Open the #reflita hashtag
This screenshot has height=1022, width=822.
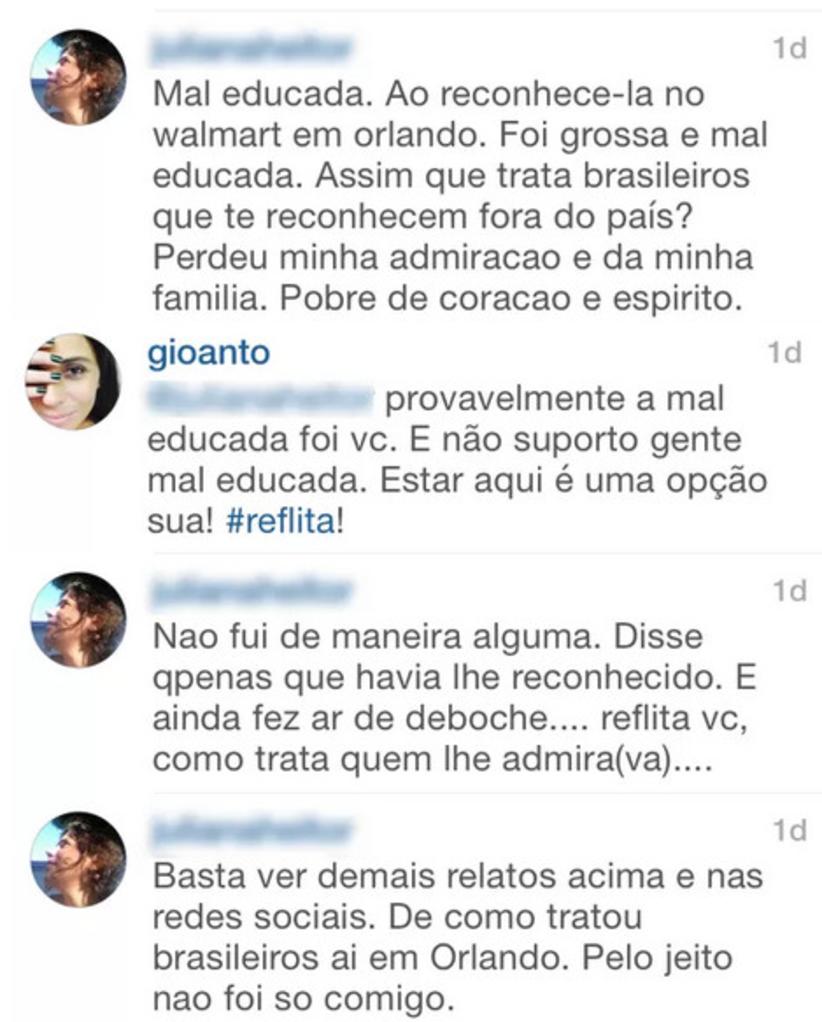click(283, 522)
